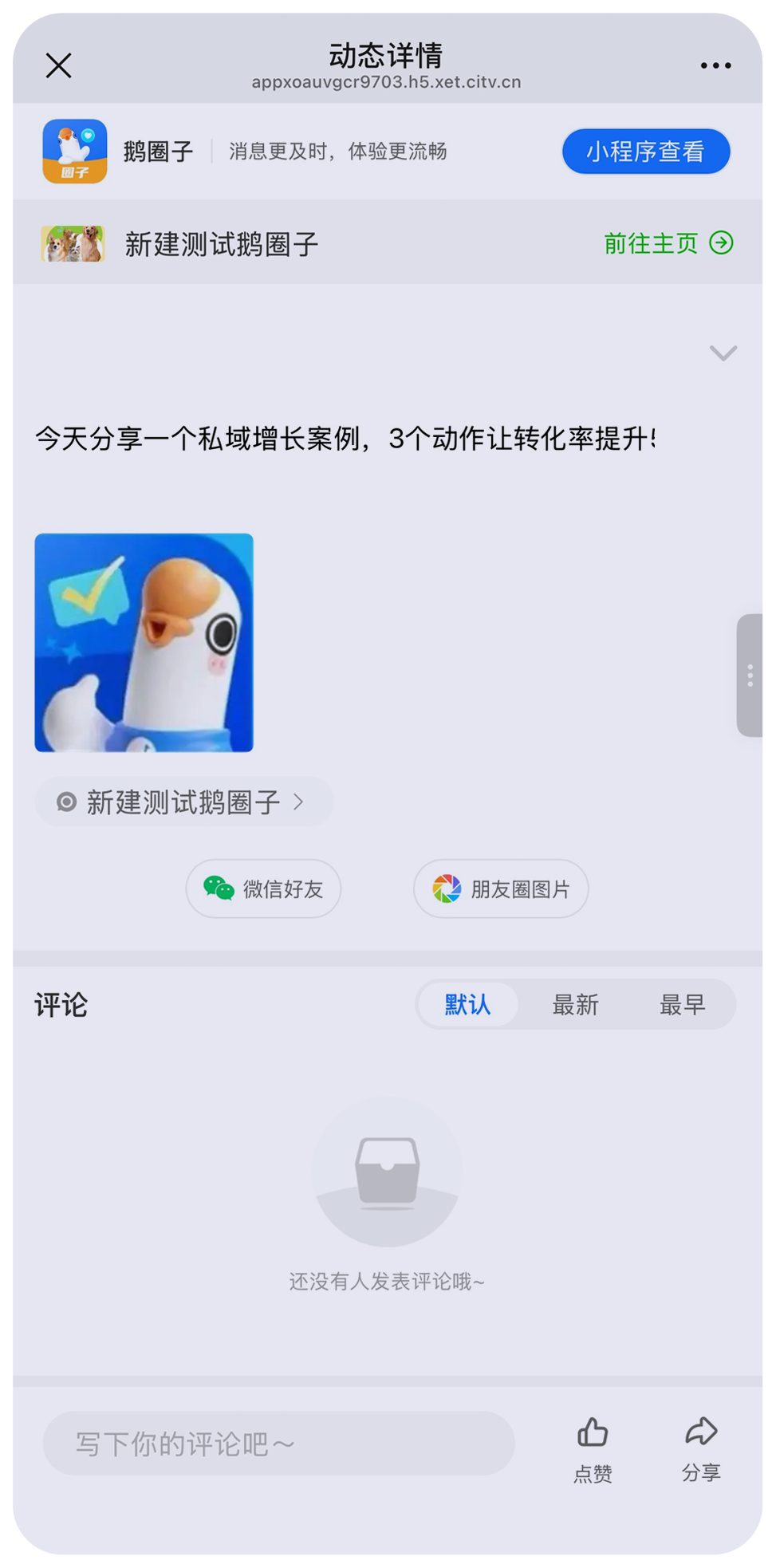Tap the 鹅圈子 app icon
776x1568 pixels.
74,152
